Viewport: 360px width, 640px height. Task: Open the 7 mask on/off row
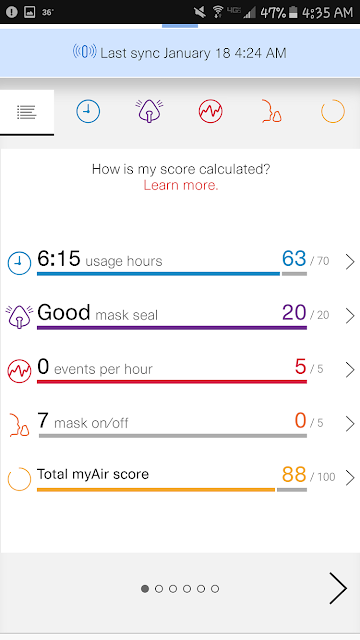pos(180,423)
